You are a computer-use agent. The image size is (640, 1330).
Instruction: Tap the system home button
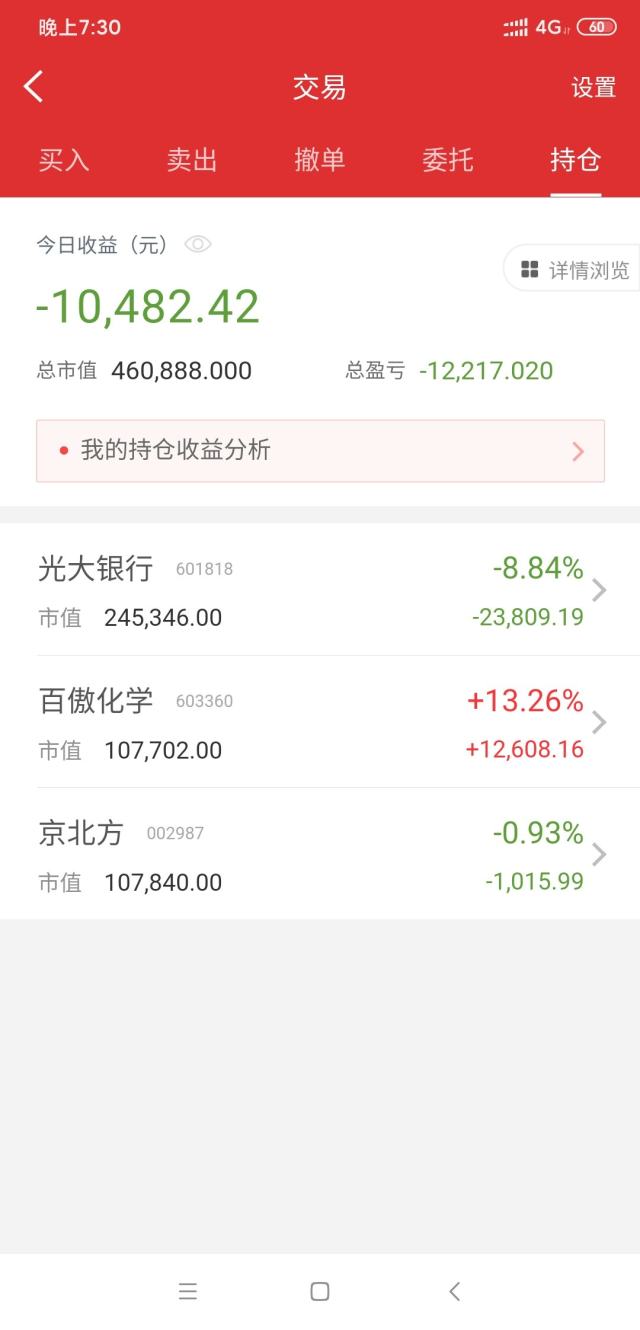click(x=320, y=1291)
